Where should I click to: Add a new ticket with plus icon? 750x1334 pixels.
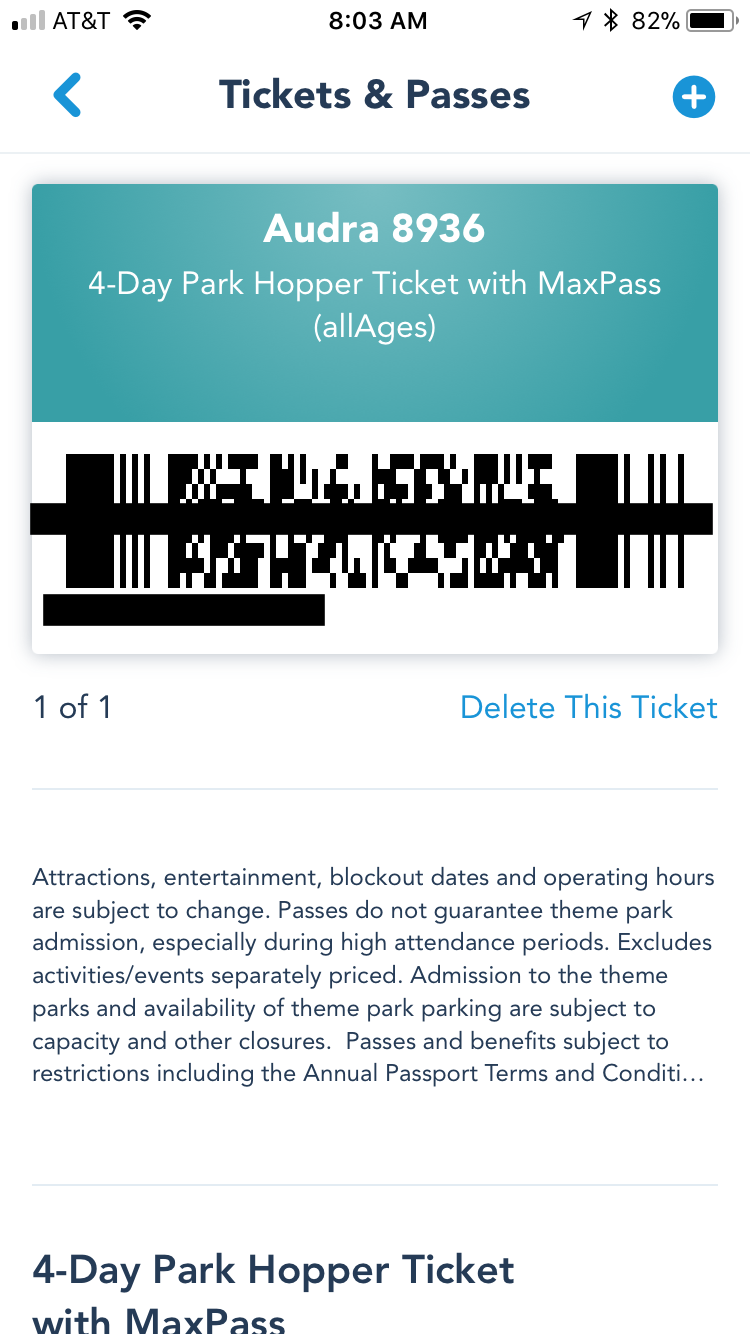693,97
